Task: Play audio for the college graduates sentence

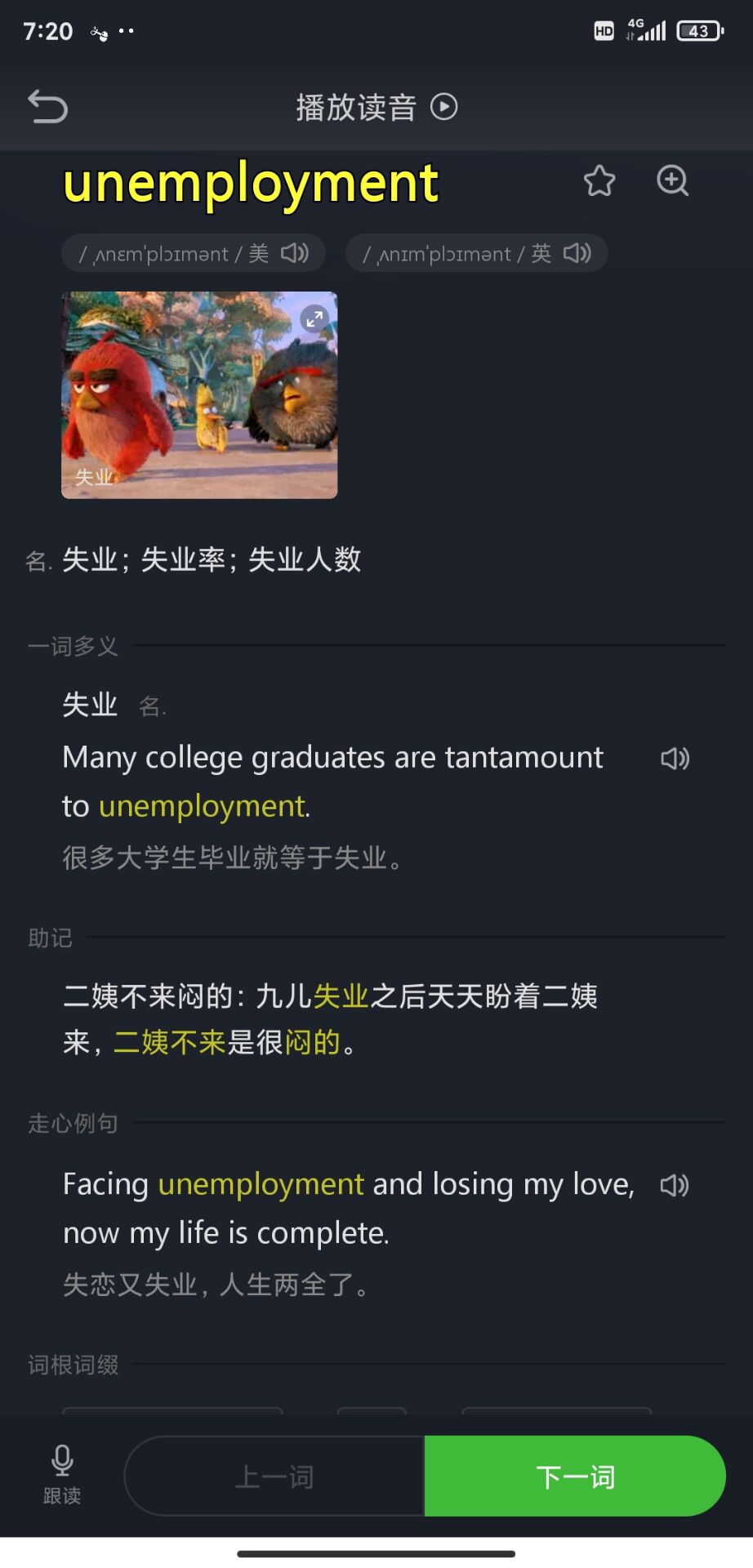Action: (x=675, y=759)
